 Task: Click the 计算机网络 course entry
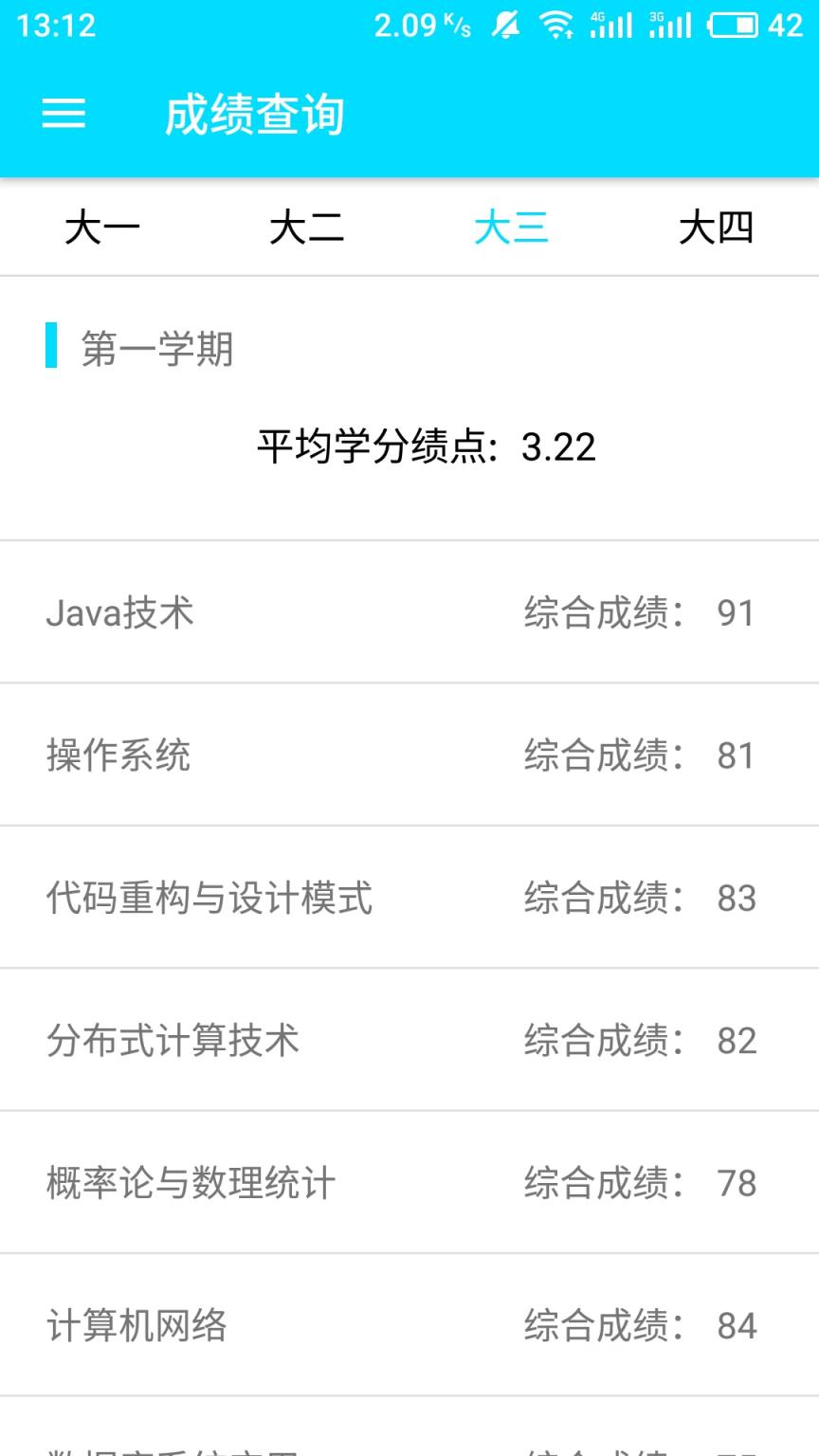(409, 1327)
